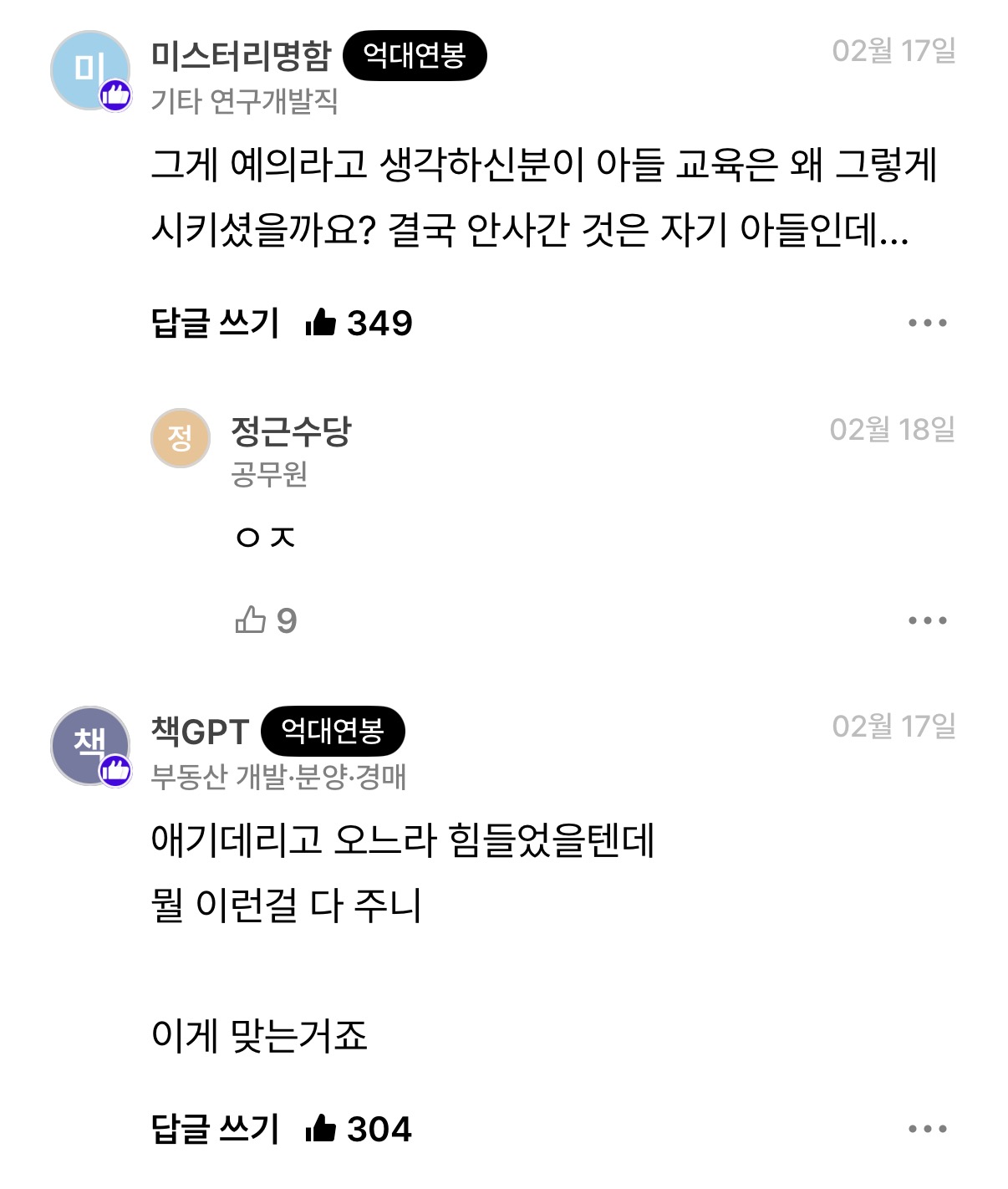The image size is (1008, 1189).
Task: Click the 02월 18일 timestamp on 정근수당's reply
Action: (893, 427)
